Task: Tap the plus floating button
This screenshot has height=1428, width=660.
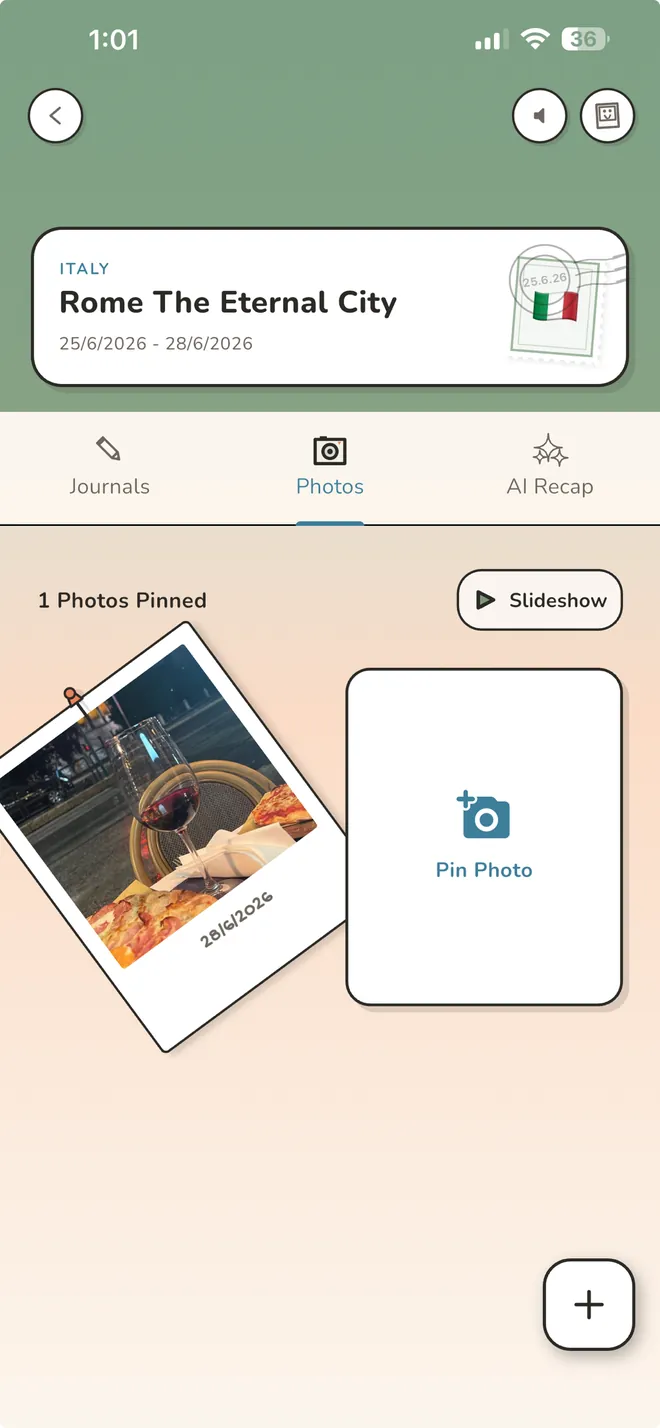Action: 589,1305
